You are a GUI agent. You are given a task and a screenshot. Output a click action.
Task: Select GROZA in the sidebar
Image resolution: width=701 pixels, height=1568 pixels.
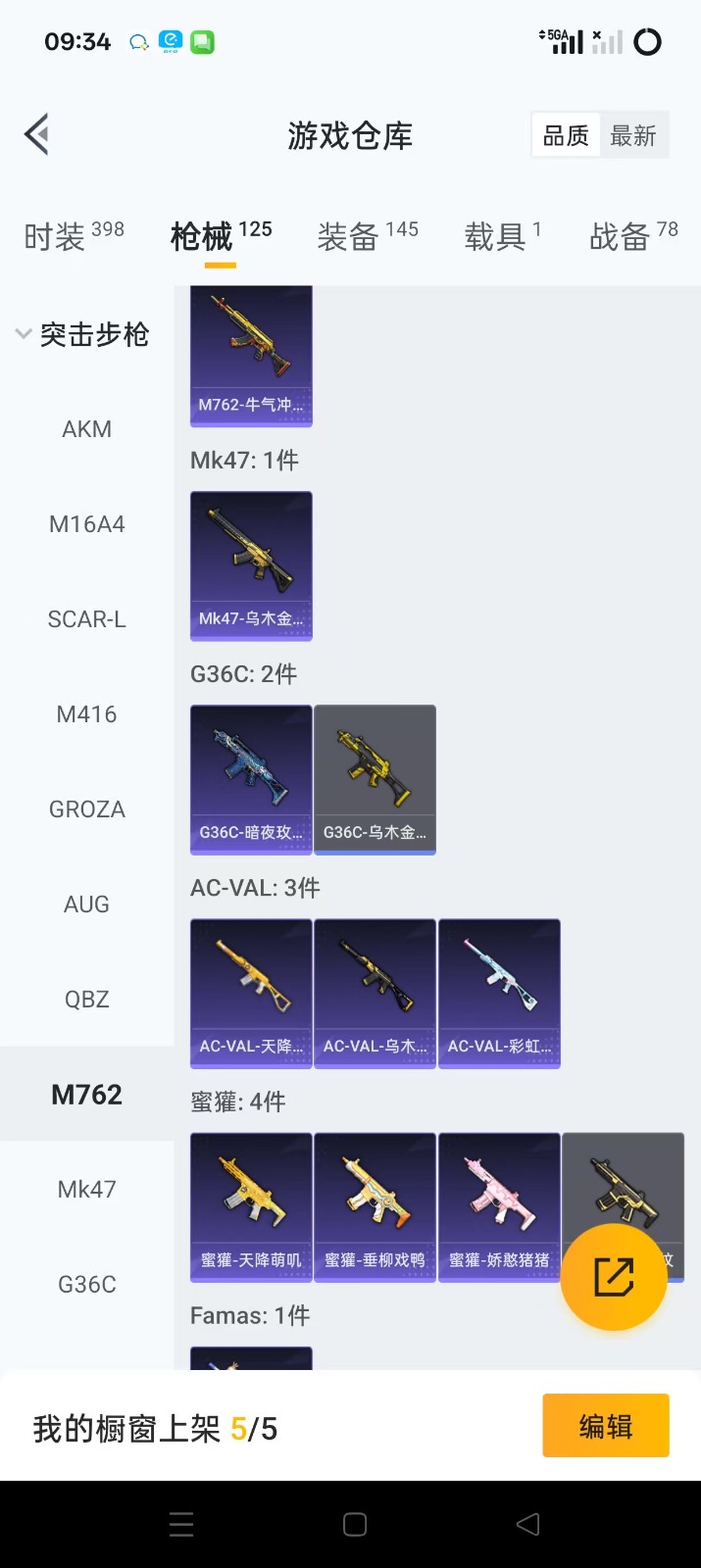click(86, 809)
